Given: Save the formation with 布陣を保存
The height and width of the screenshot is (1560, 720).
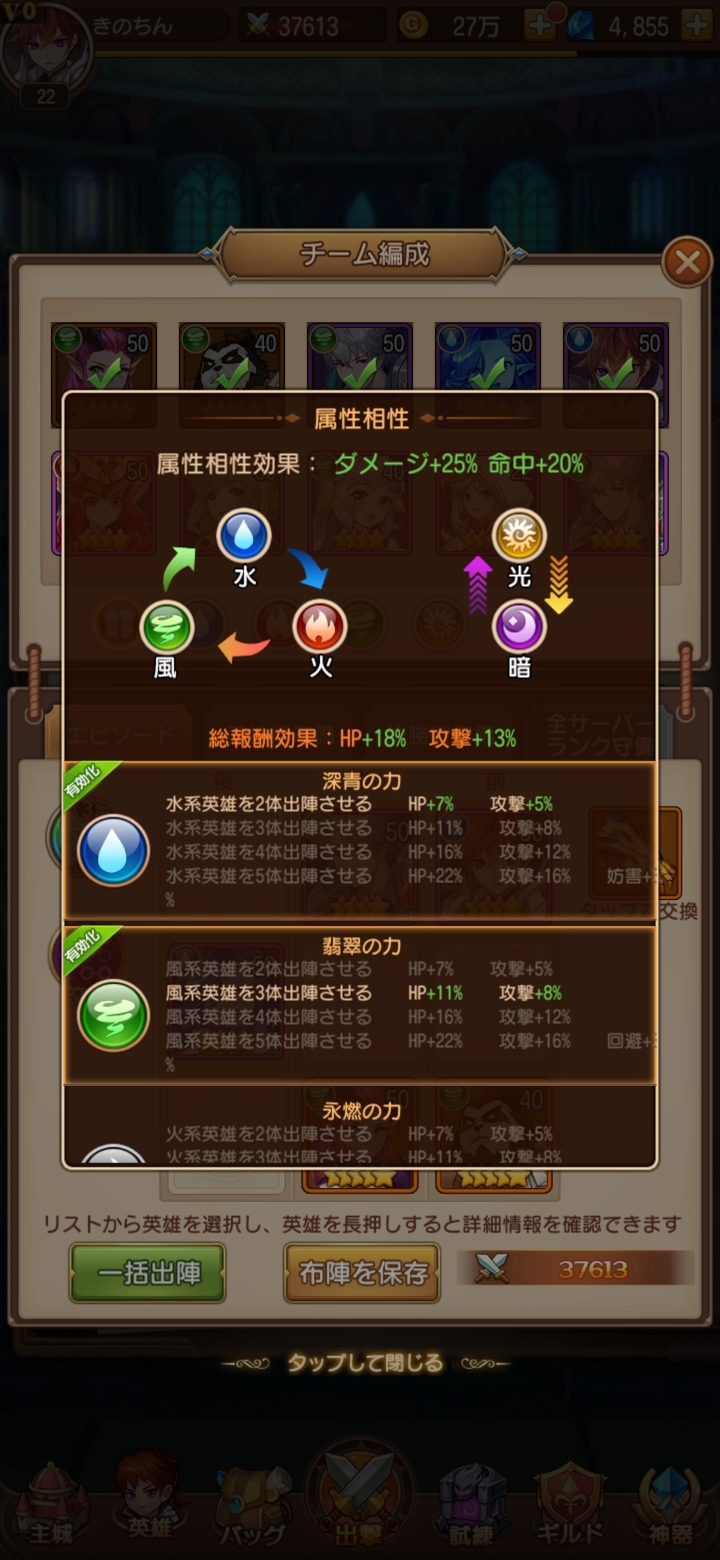Looking at the screenshot, I should point(362,1272).
